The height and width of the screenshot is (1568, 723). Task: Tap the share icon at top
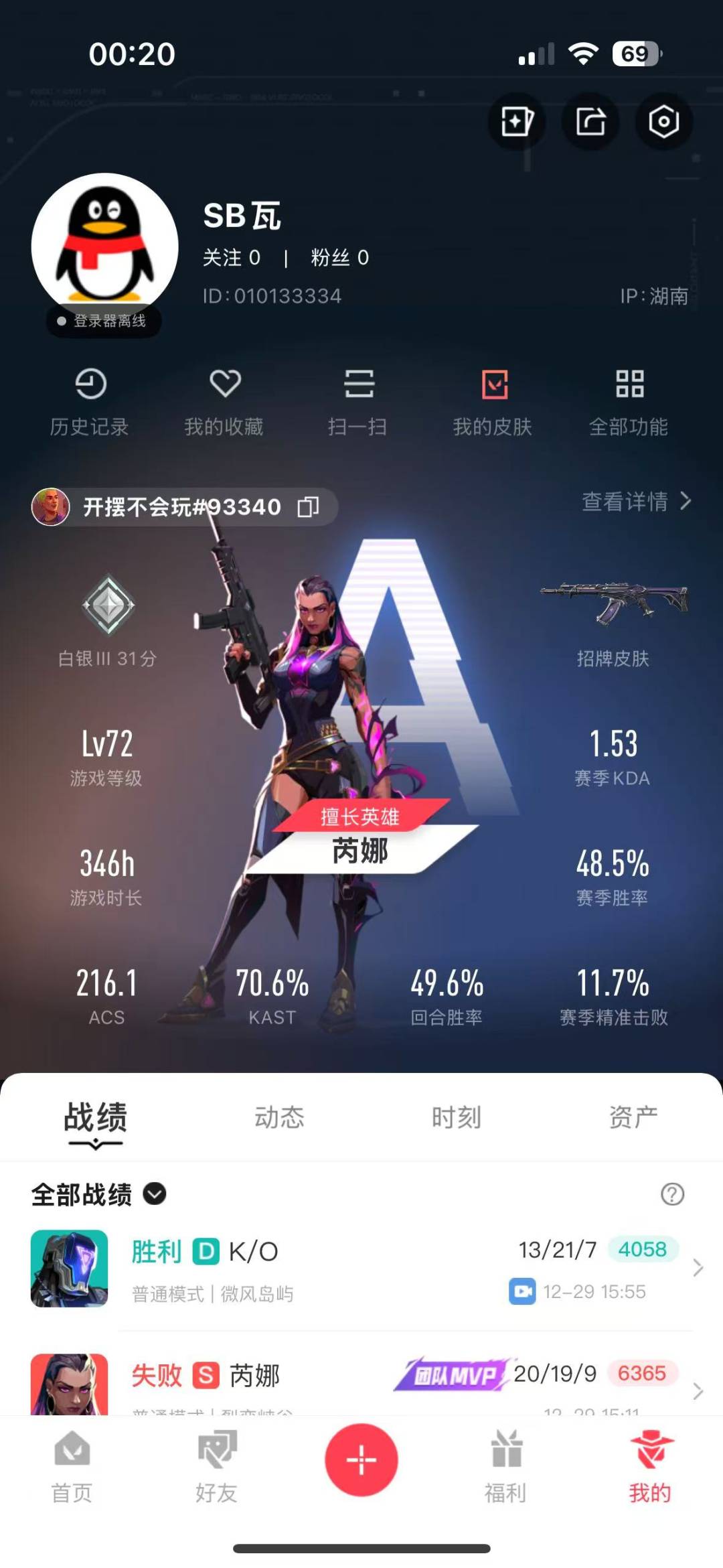590,121
